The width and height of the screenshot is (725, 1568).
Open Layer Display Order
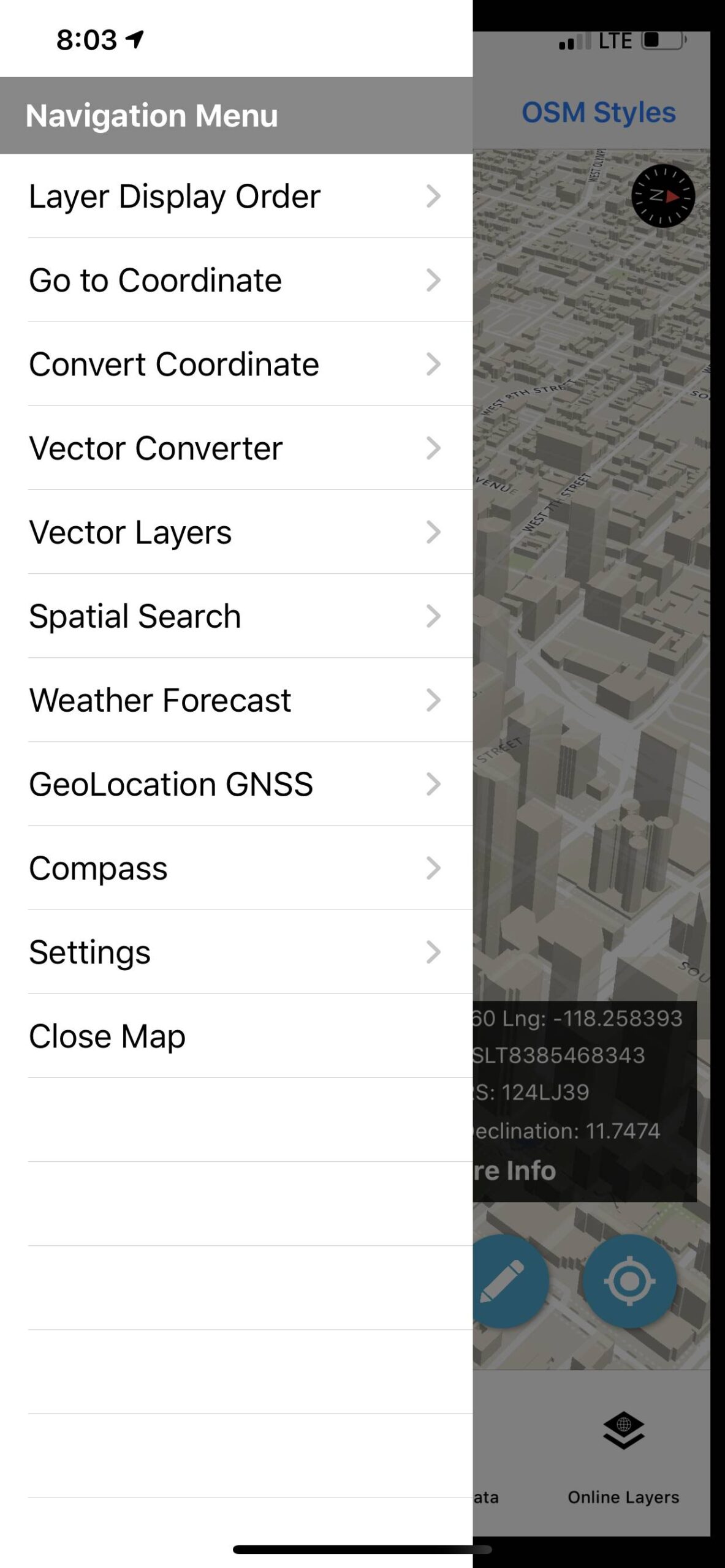click(x=236, y=196)
